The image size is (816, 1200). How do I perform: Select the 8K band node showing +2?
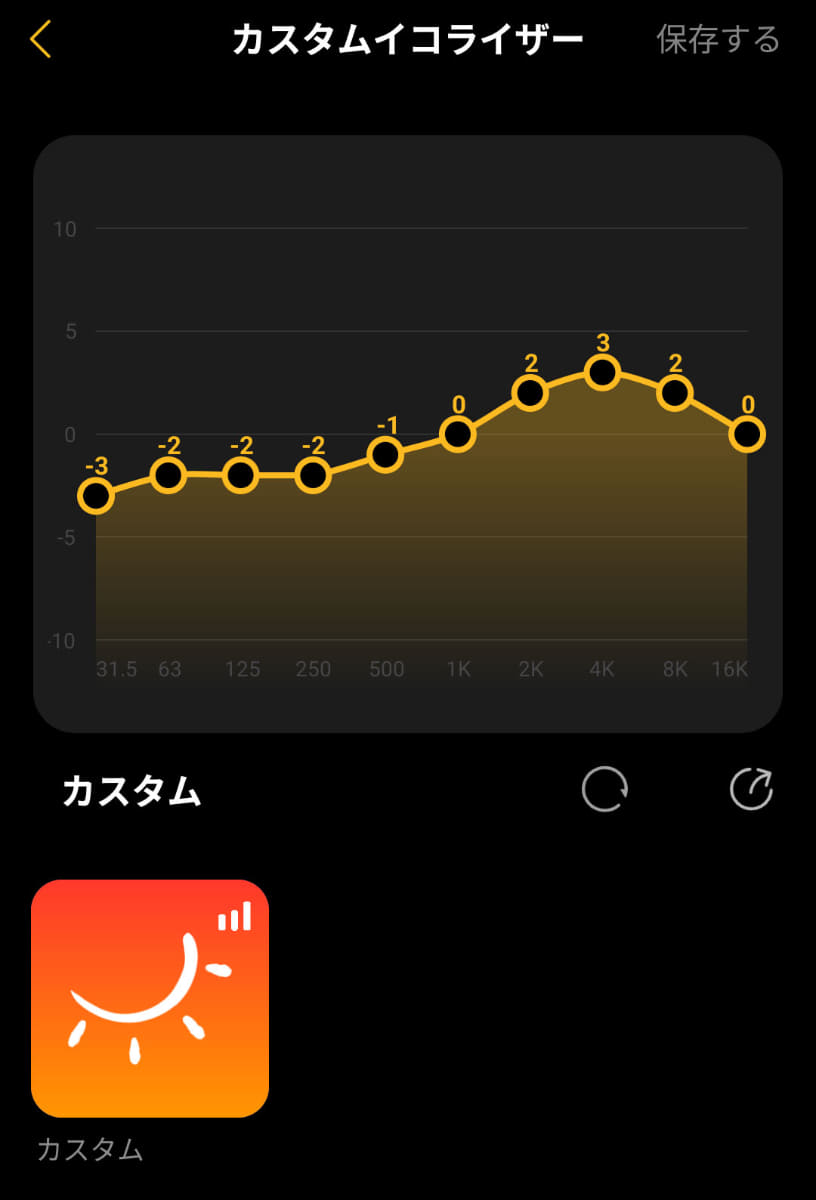pos(675,392)
